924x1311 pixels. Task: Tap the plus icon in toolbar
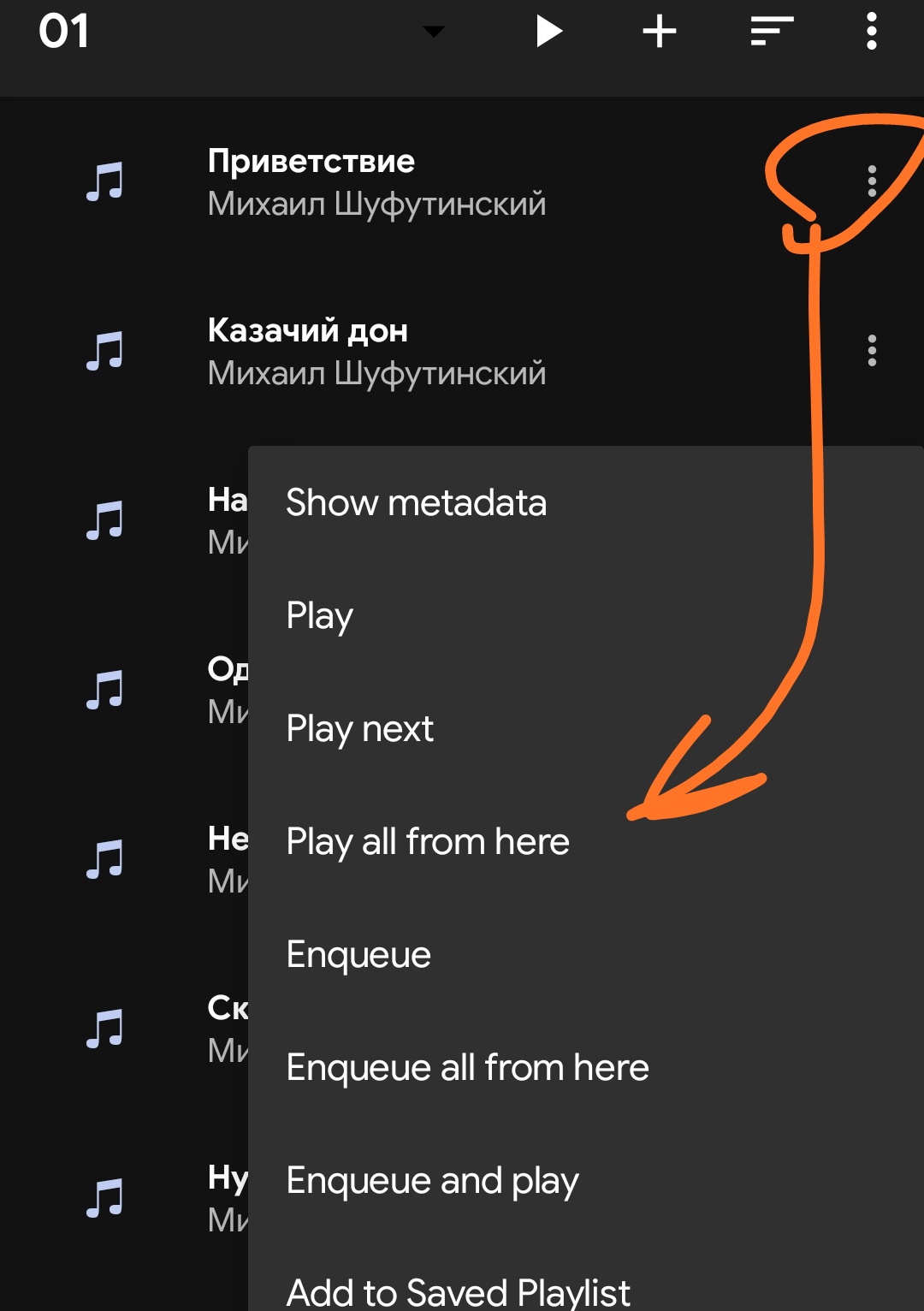tap(660, 32)
